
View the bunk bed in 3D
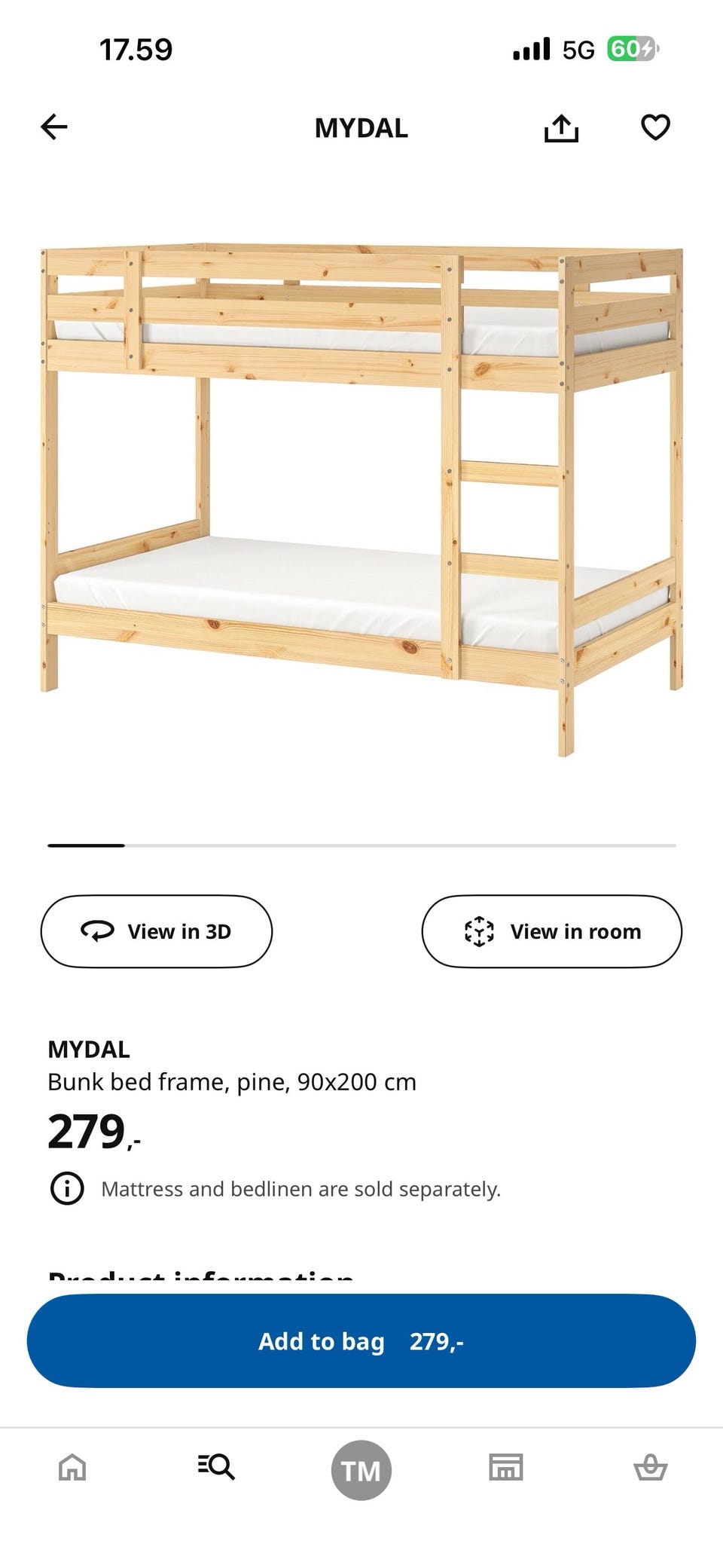point(156,931)
